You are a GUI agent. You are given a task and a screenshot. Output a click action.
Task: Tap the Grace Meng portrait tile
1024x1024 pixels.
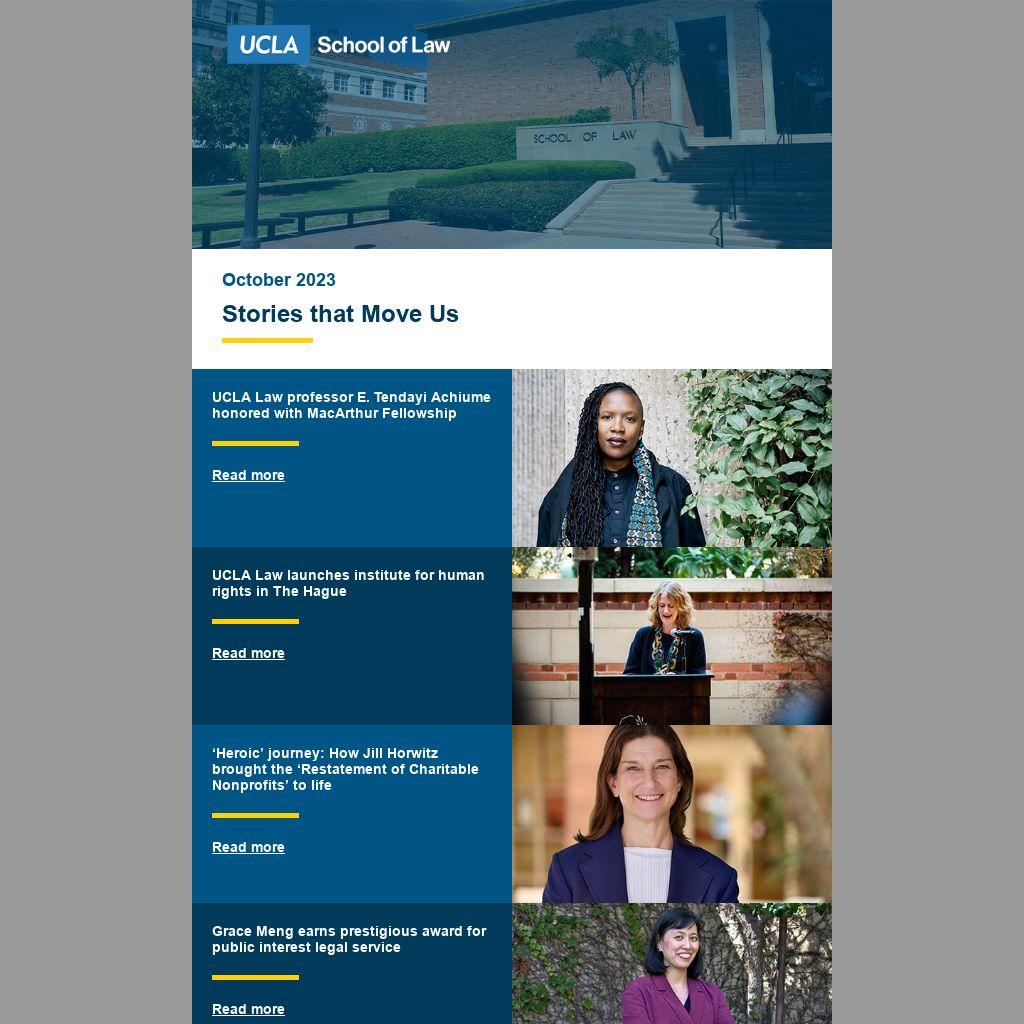click(671, 963)
